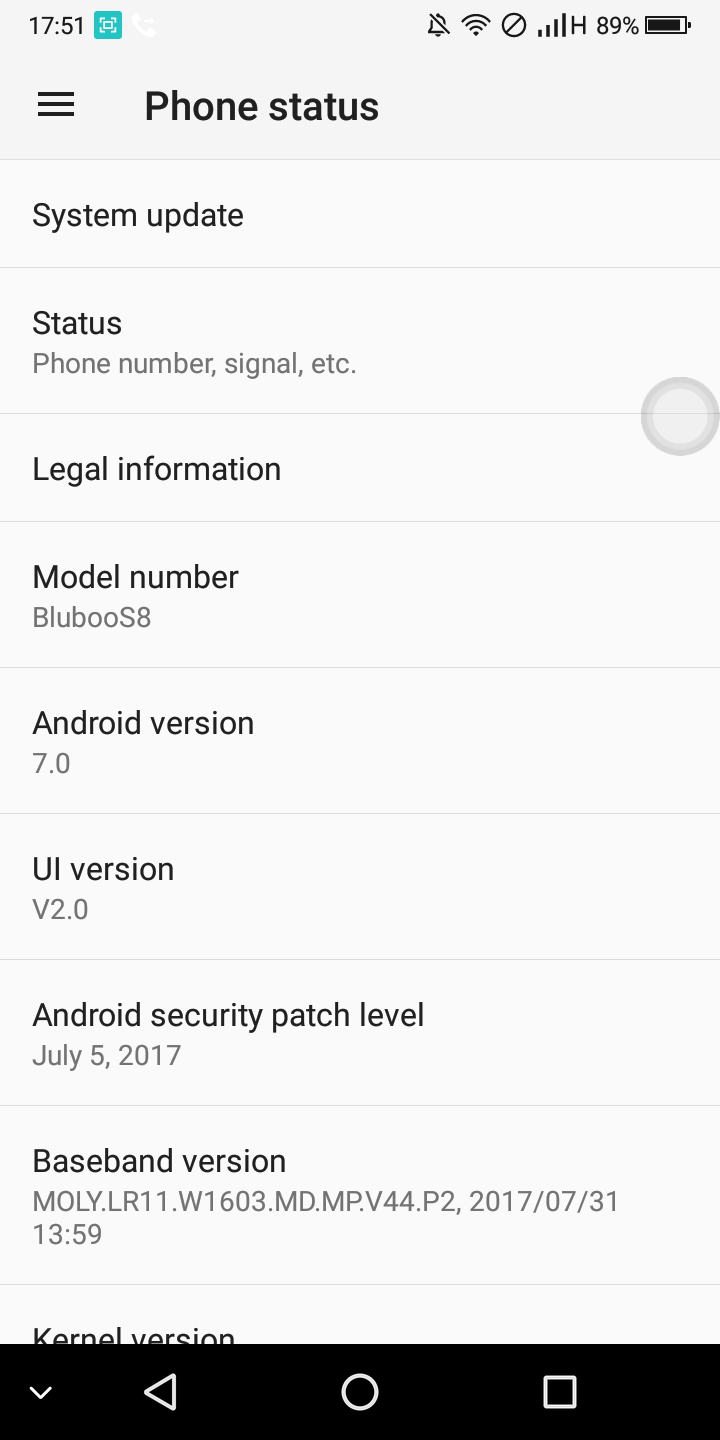The width and height of the screenshot is (720, 1440).
Task: Tap the UI version row
Action: (360, 887)
